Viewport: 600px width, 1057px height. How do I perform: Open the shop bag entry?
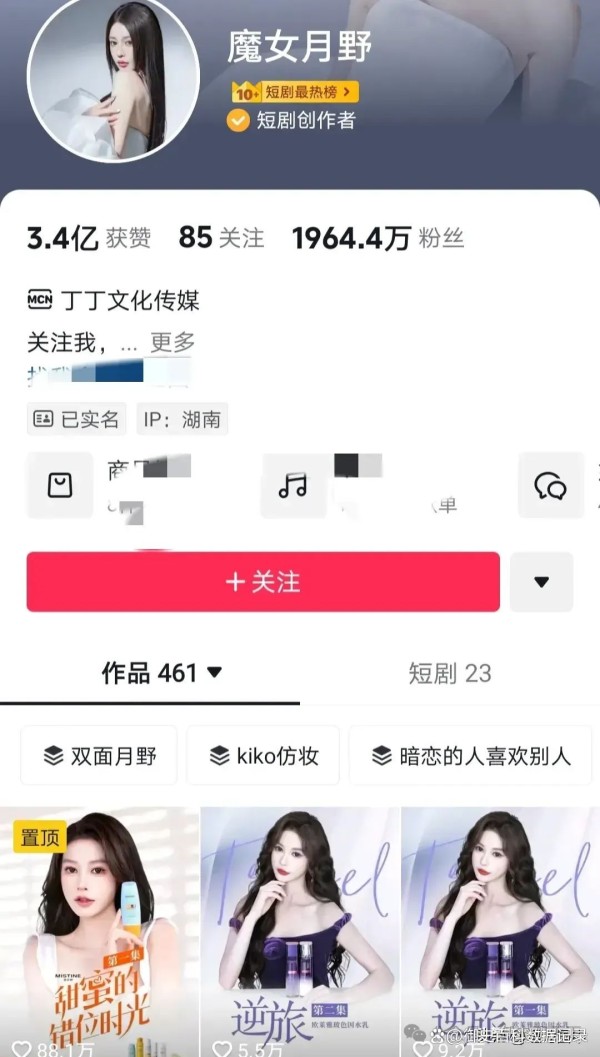tap(60, 485)
